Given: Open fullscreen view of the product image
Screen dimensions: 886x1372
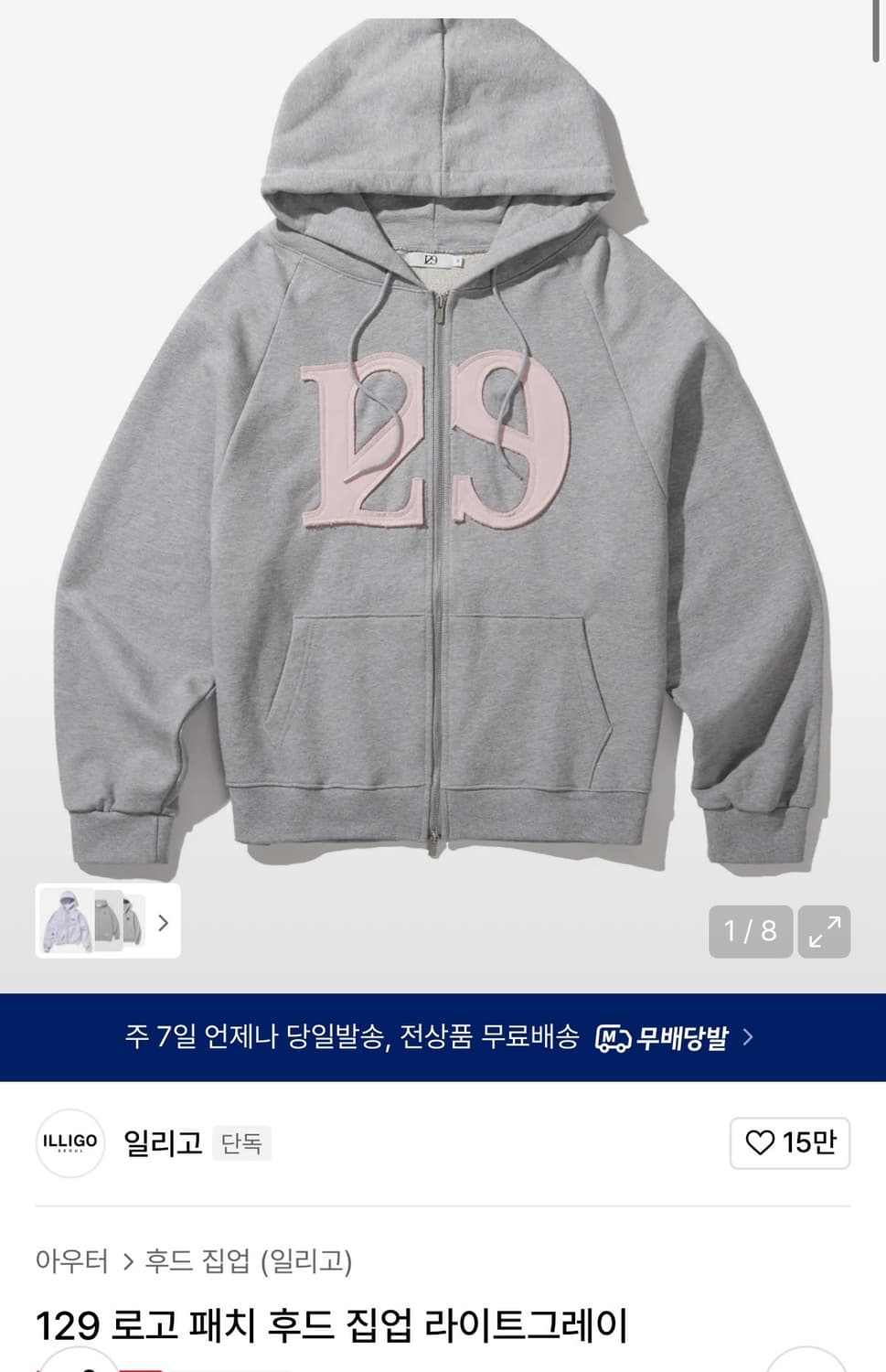Looking at the screenshot, I should click(825, 931).
